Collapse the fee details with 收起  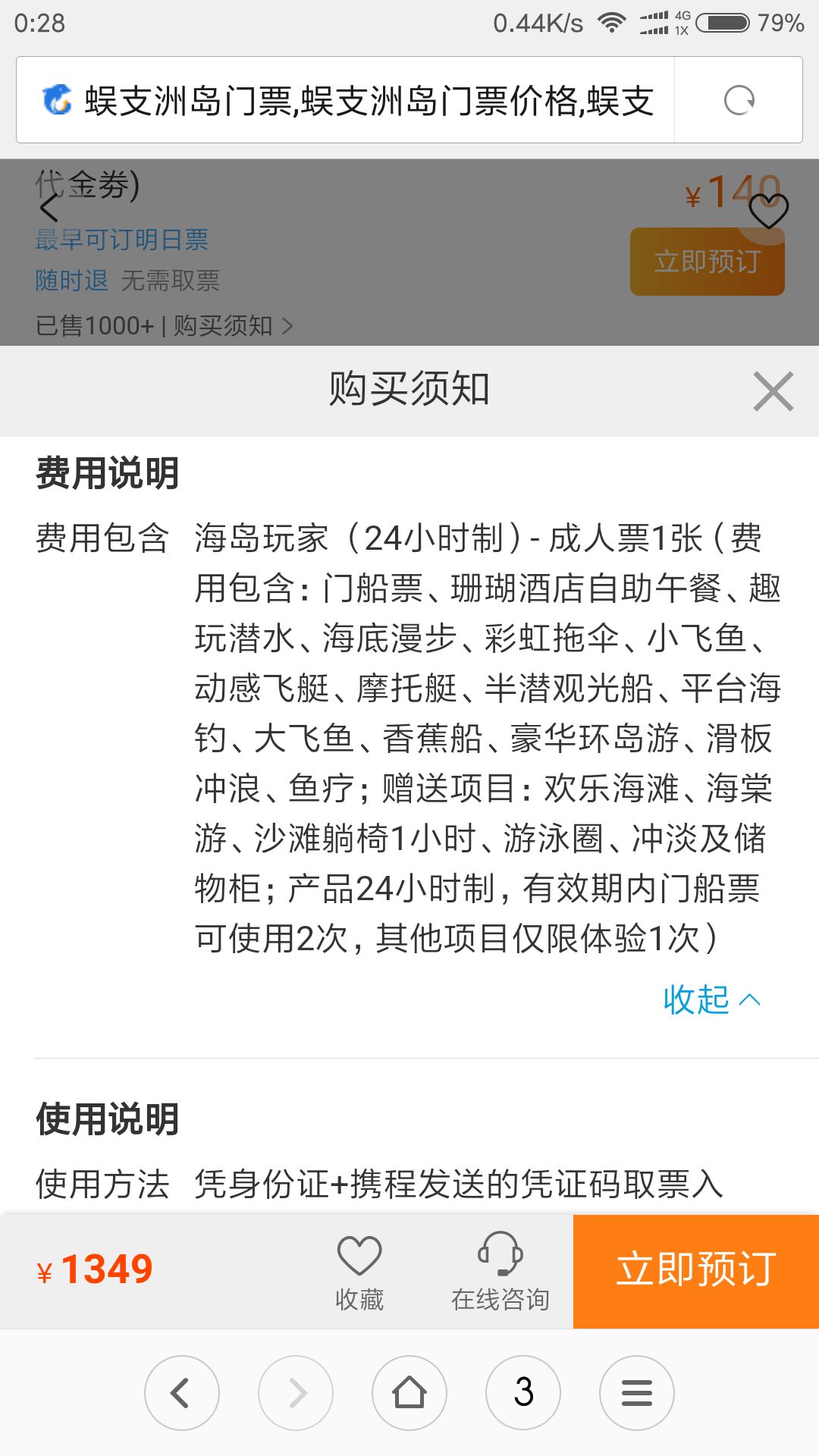tap(711, 999)
